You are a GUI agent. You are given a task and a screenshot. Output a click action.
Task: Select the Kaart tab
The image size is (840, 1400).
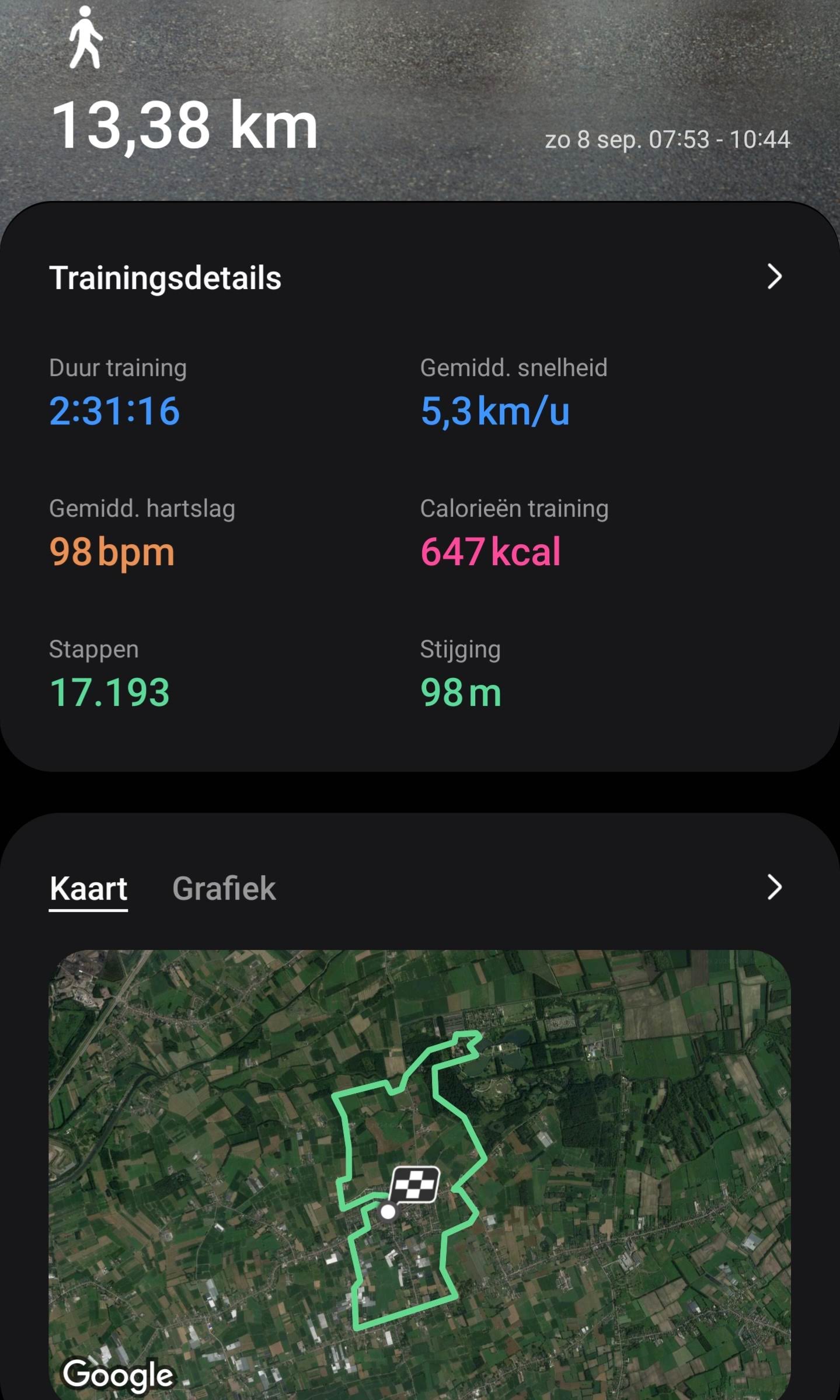[88, 889]
